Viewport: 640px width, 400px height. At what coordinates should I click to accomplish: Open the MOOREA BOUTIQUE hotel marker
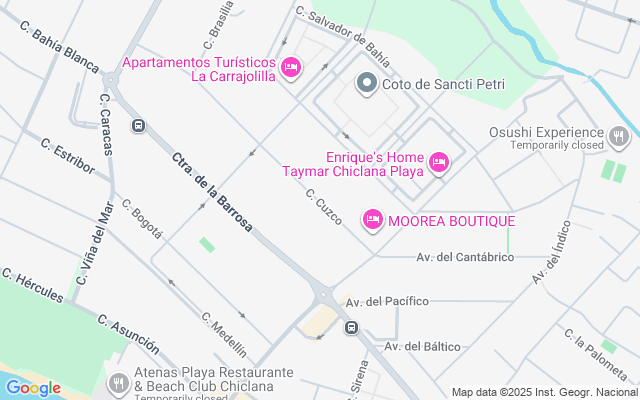[x=373, y=220]
